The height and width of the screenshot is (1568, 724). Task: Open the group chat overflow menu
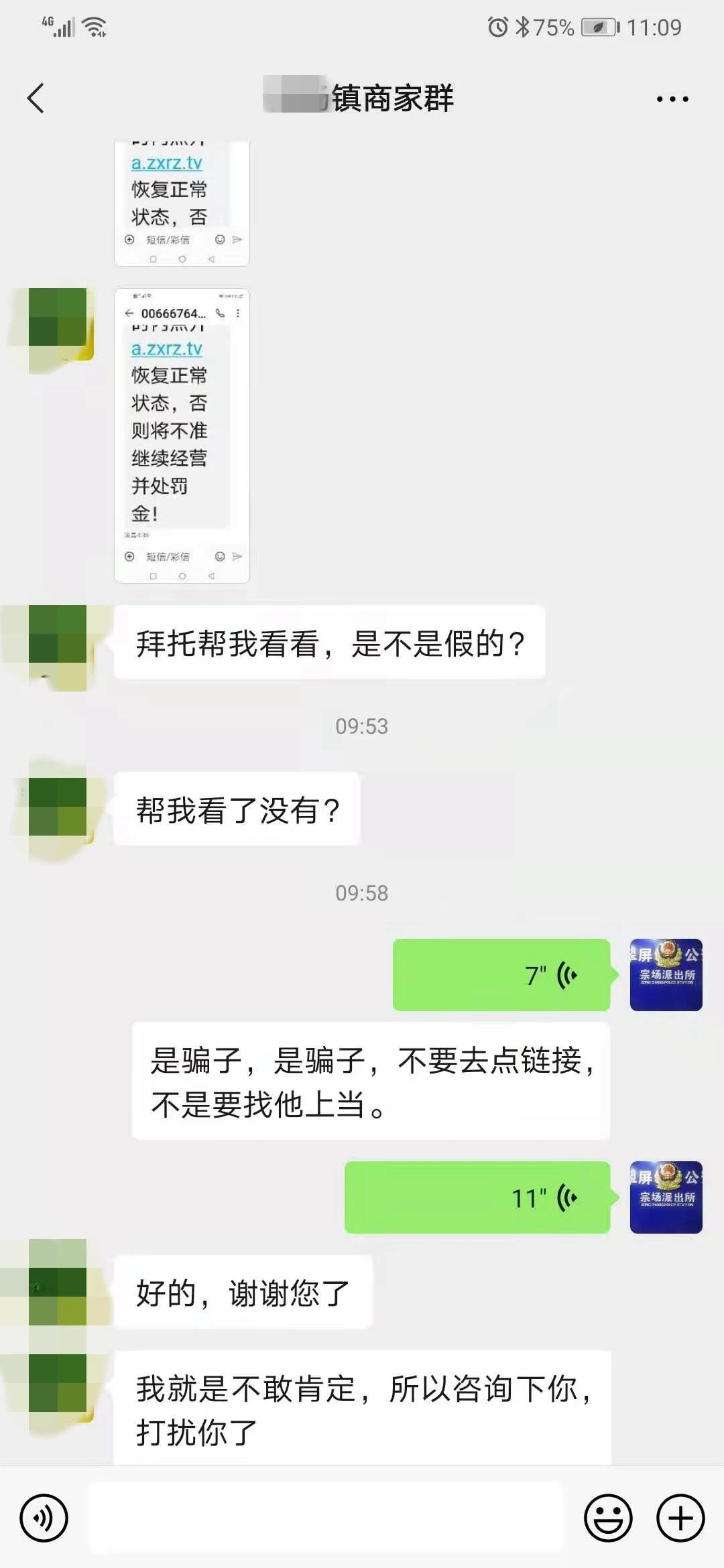point(672,99)
